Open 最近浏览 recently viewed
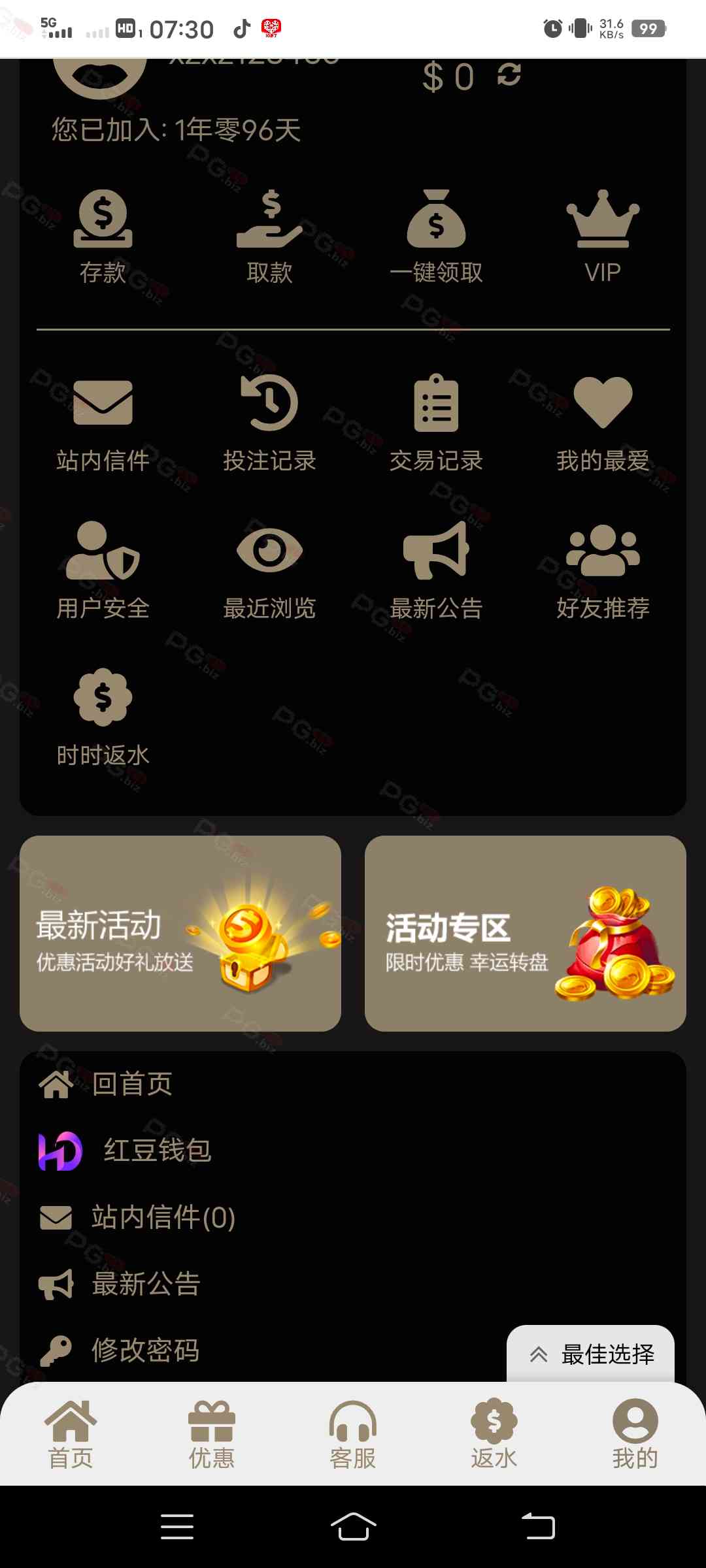706x1568 pixels. [x=269, y=570]
